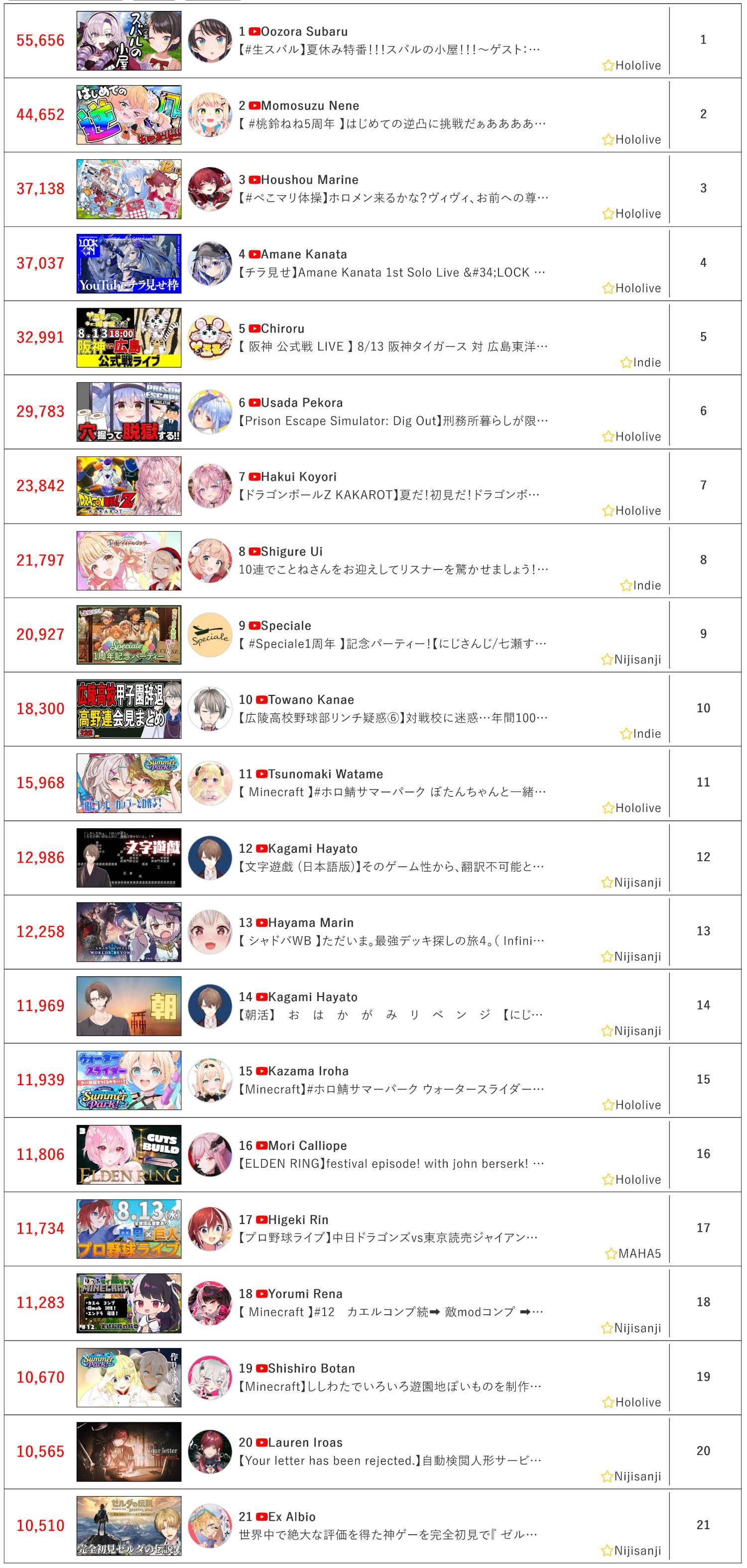The image size is (747, 1568).
Task: Open Oozora Subaru's stream thumbnail
Action: 128,41
